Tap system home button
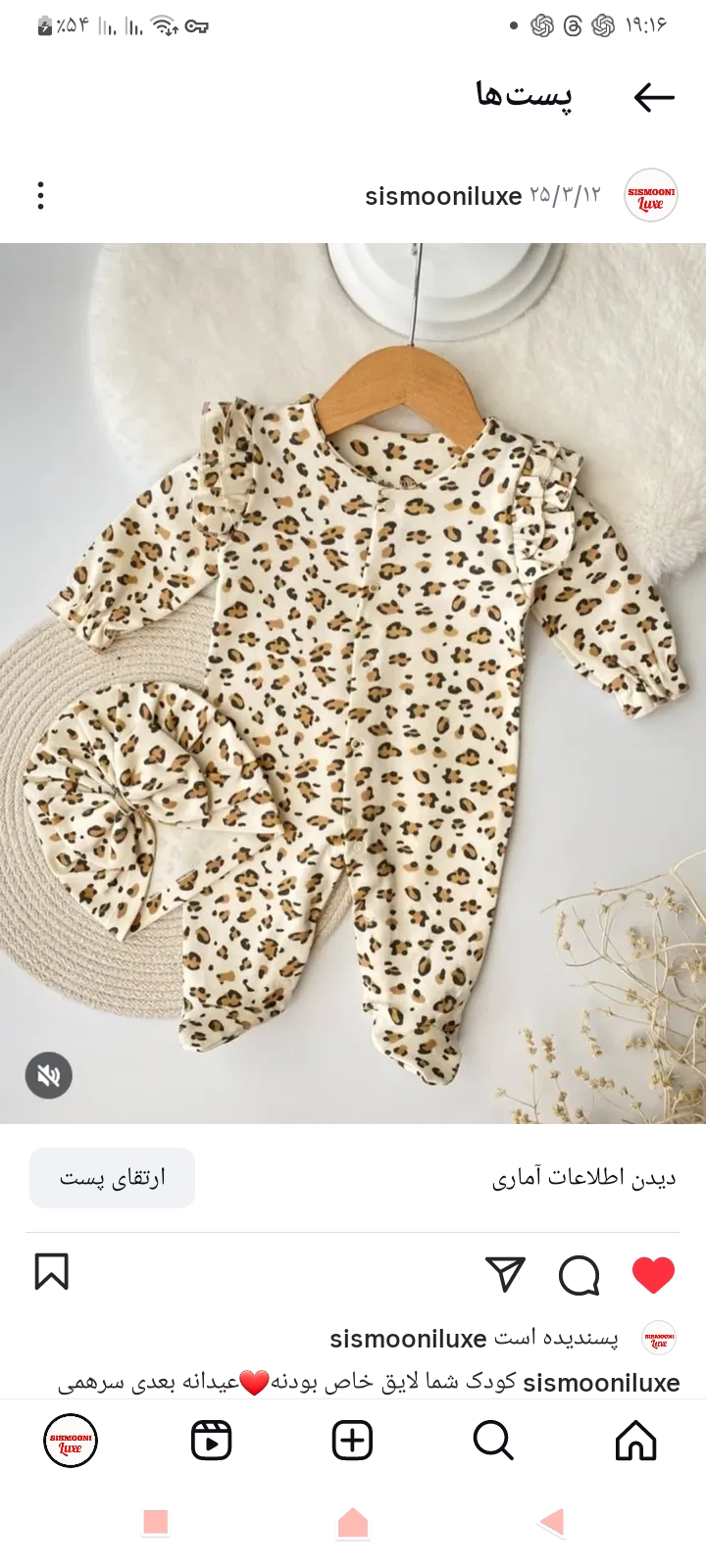The height and width of the screenshot is (1568, 706). [353, 1523]
